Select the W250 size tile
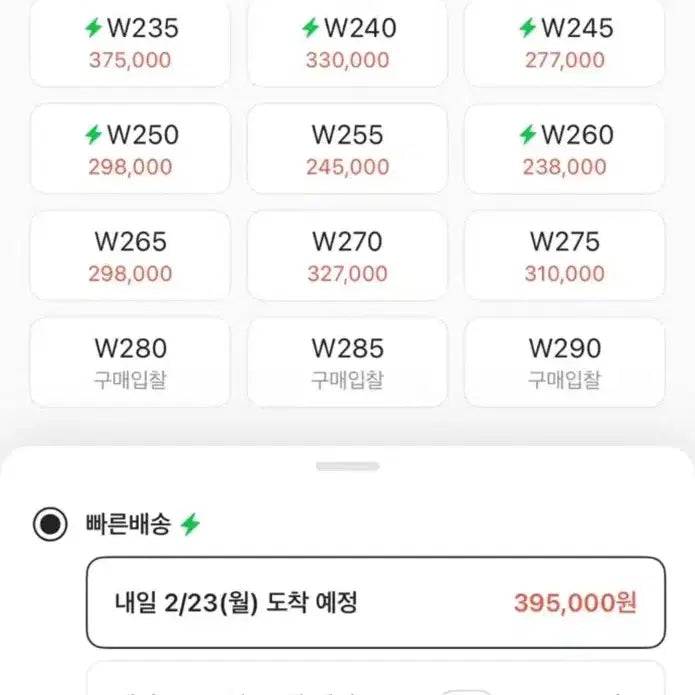695x695 pixels. 130,149
